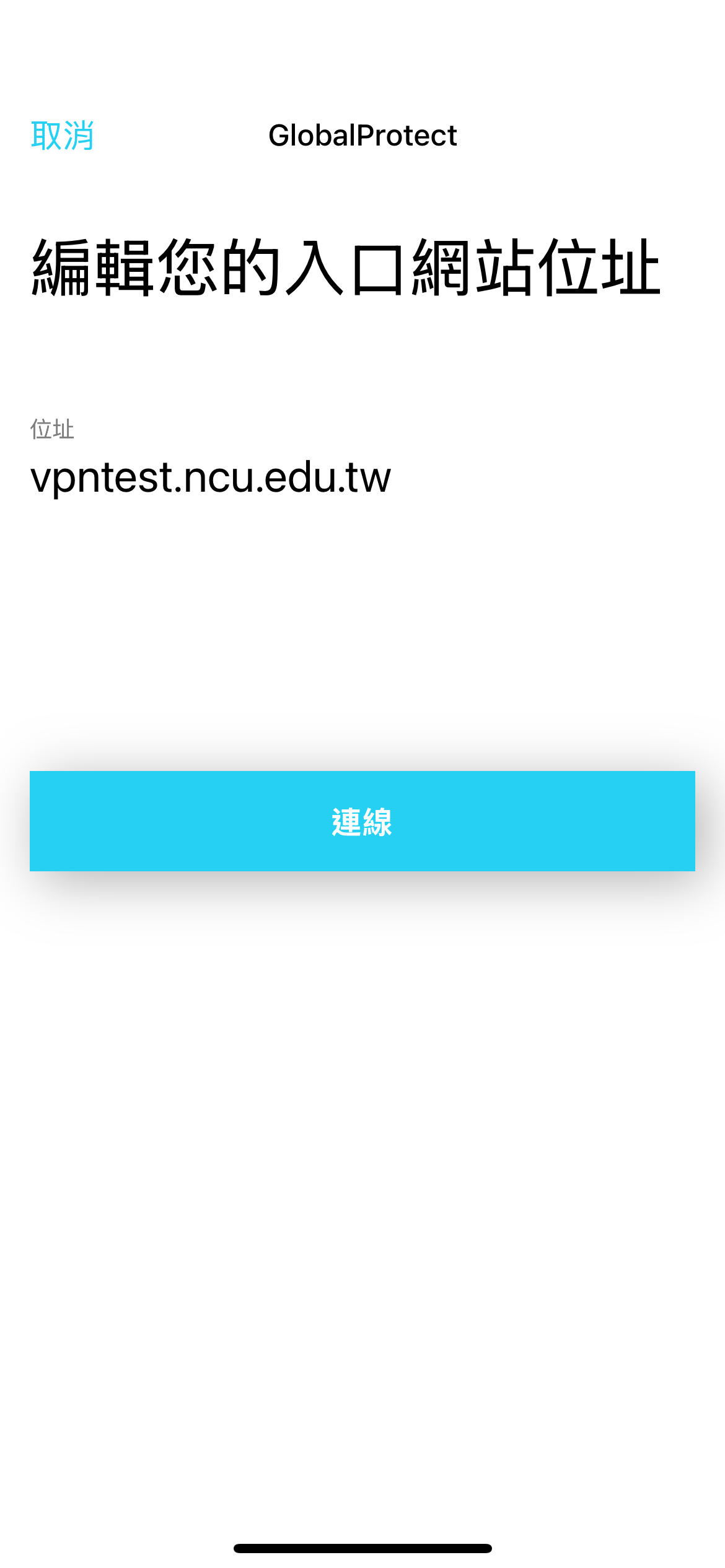Image resolution: width=725 pixels, height=1568 pixels.
Task: Edit the portal address field vpntest.ncu.edu.tw
Action: 211,478
